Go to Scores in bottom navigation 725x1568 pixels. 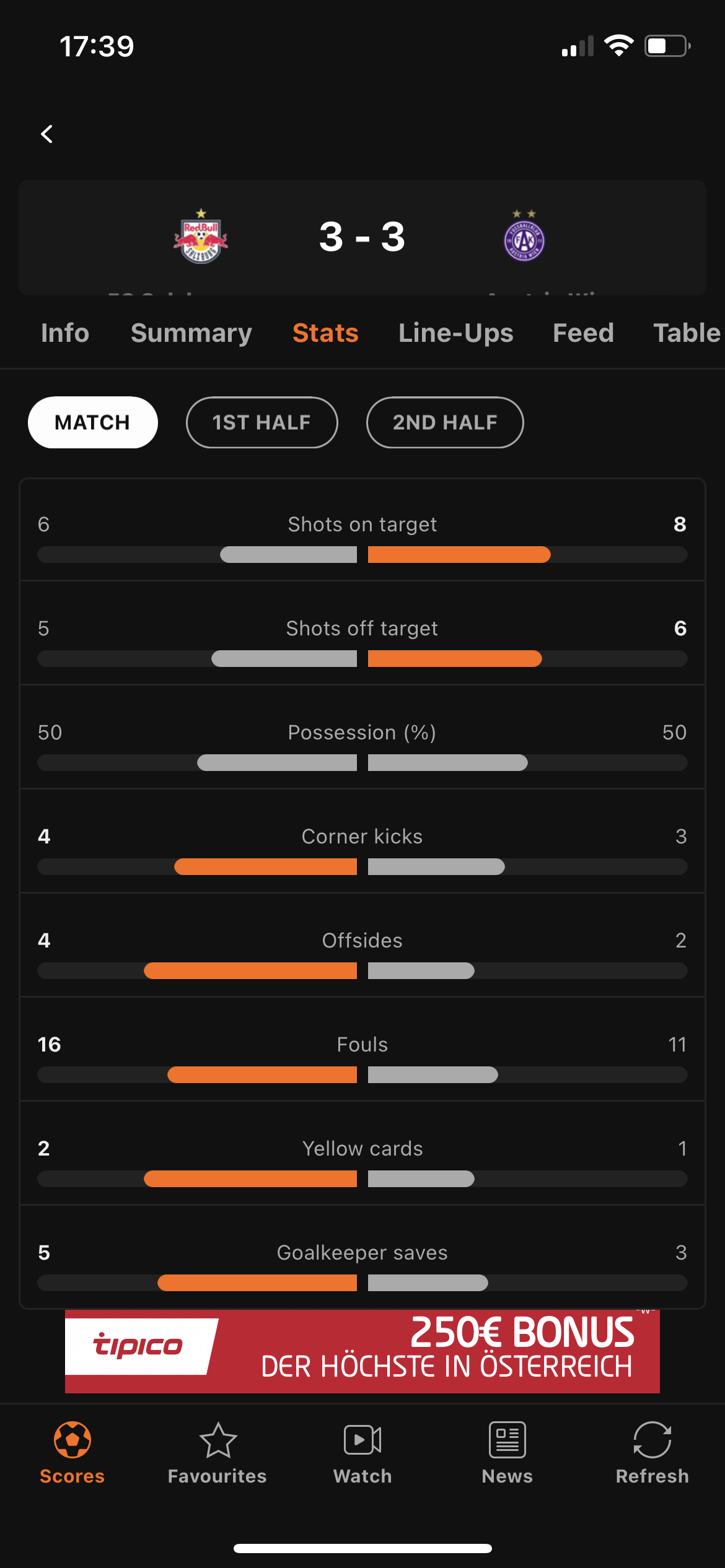click(x=72, y=1453)
